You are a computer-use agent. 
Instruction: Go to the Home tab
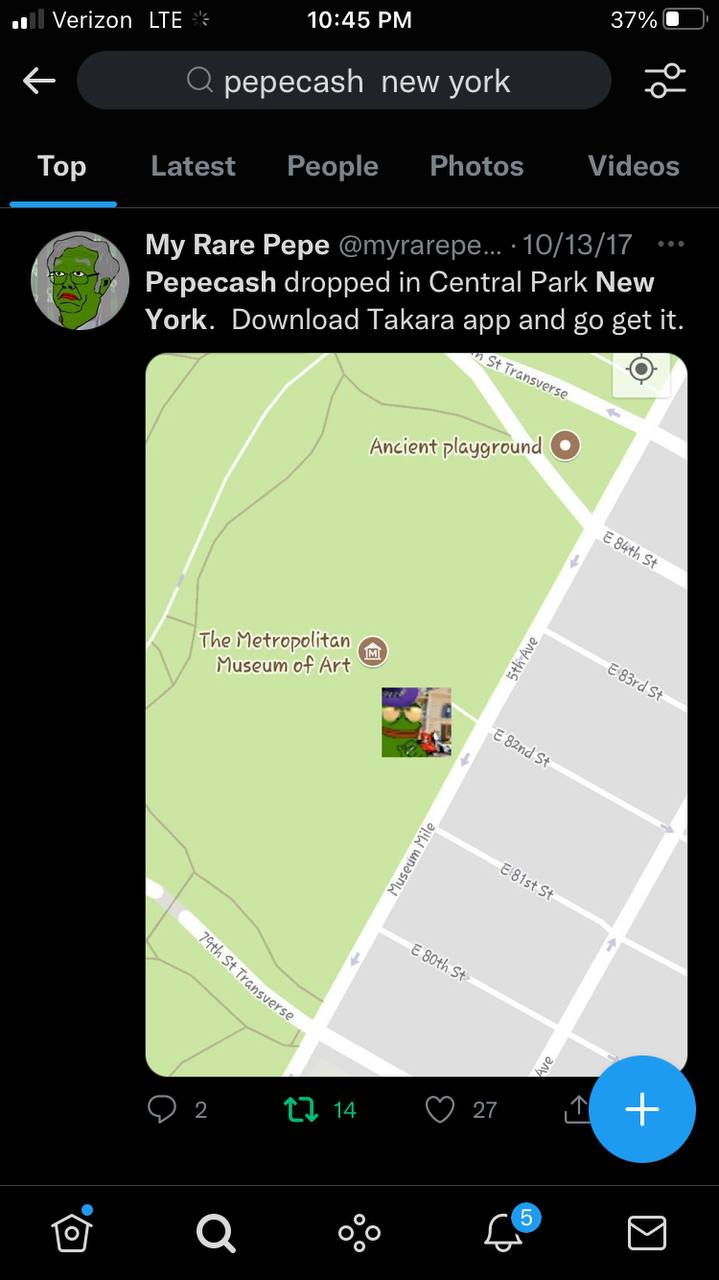(x=72, y=1233)
